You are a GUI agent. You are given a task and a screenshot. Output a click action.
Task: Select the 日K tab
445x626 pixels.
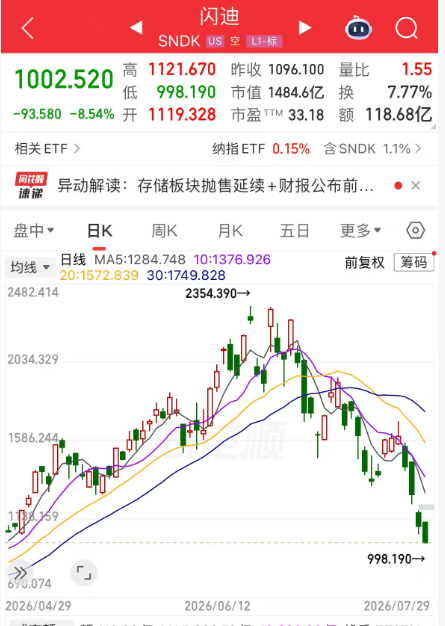[100, 231]
